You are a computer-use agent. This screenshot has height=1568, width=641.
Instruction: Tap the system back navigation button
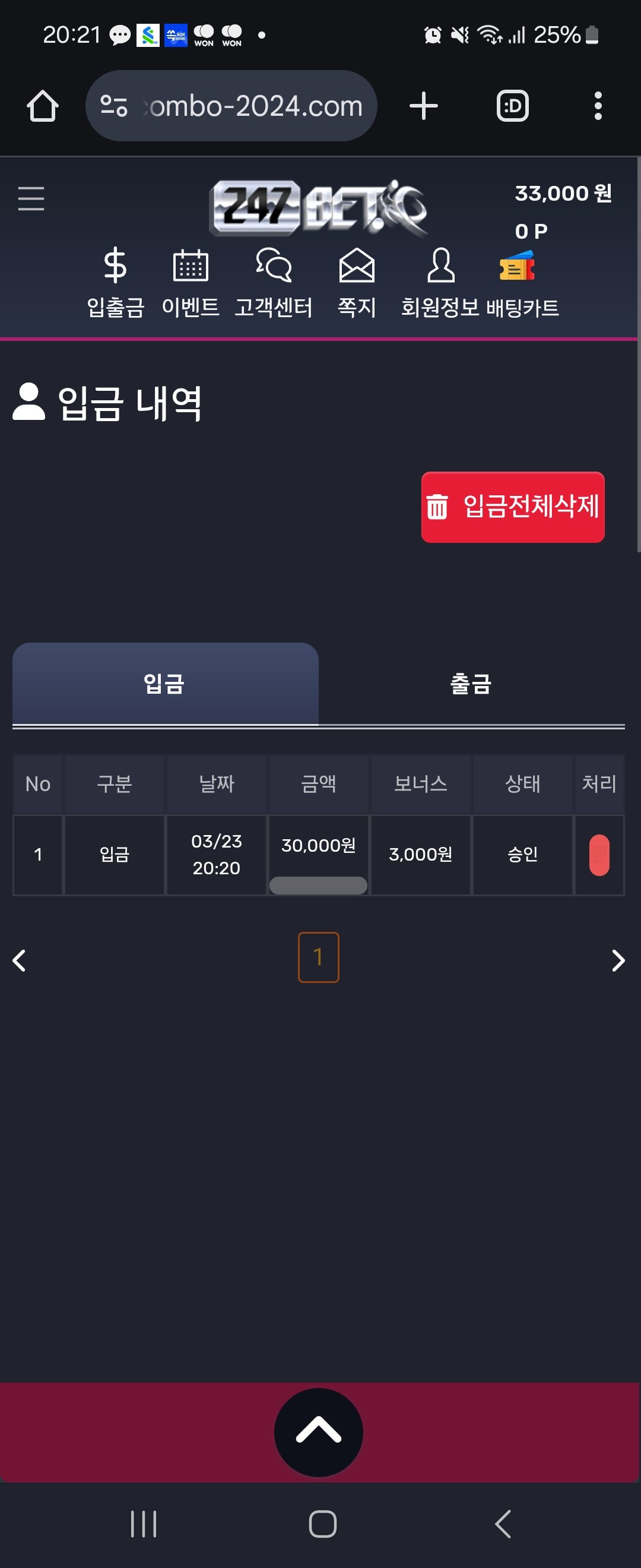point(502,1524)
